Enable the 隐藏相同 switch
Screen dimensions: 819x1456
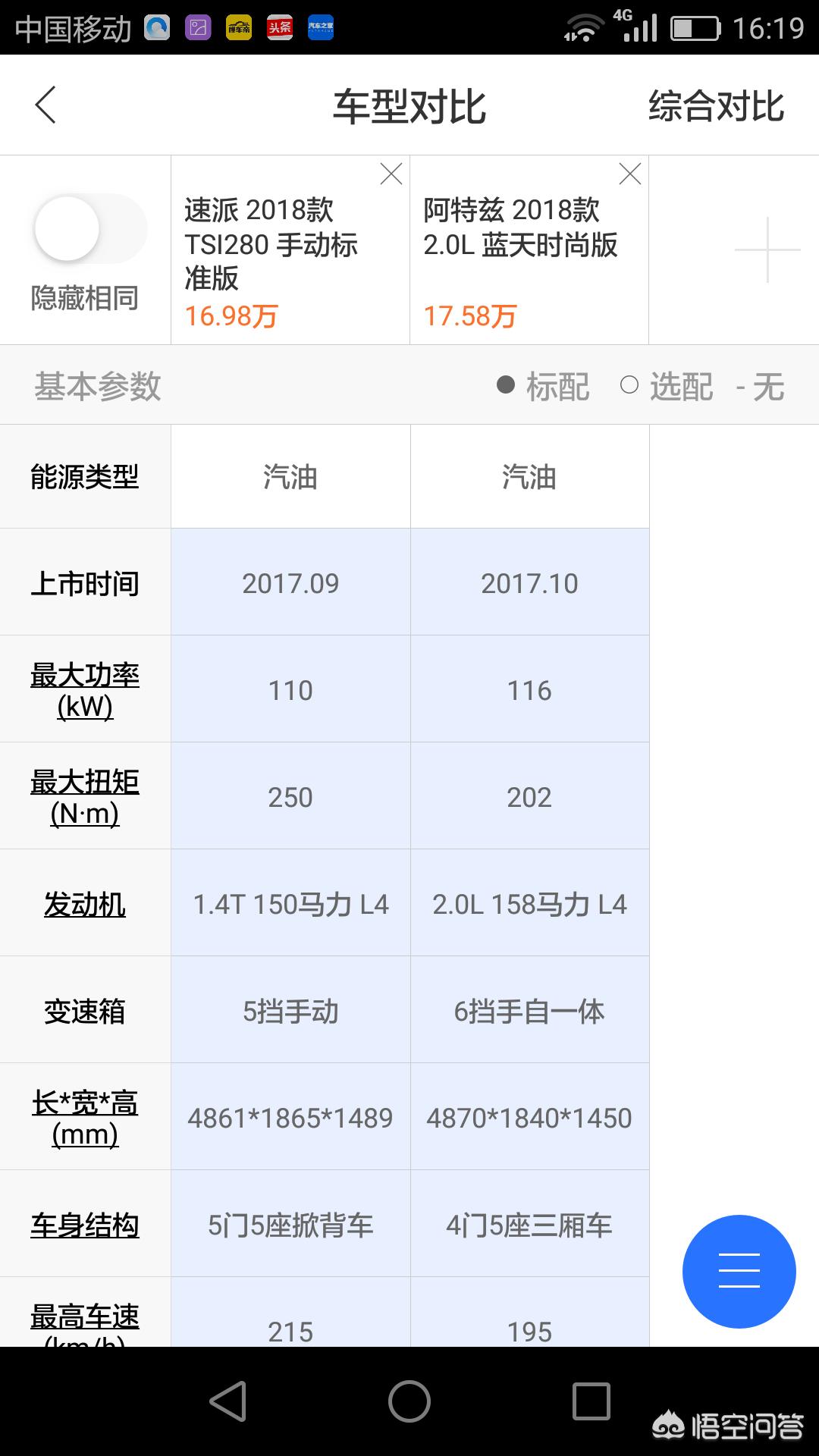[x=89, y=227]
